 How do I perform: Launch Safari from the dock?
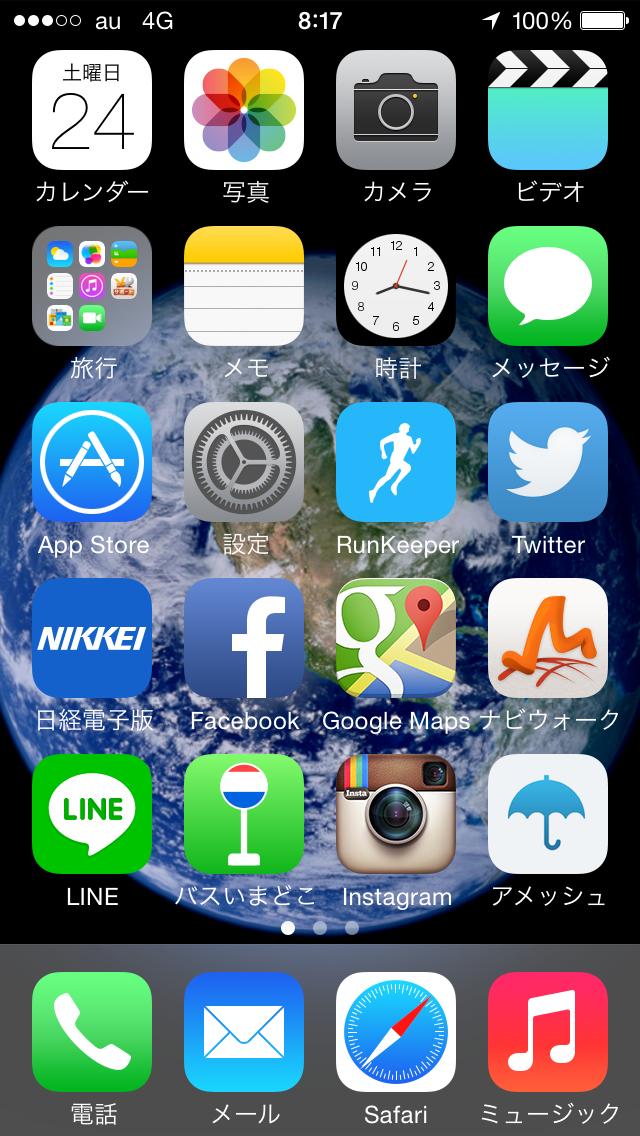click(396, 1032)
